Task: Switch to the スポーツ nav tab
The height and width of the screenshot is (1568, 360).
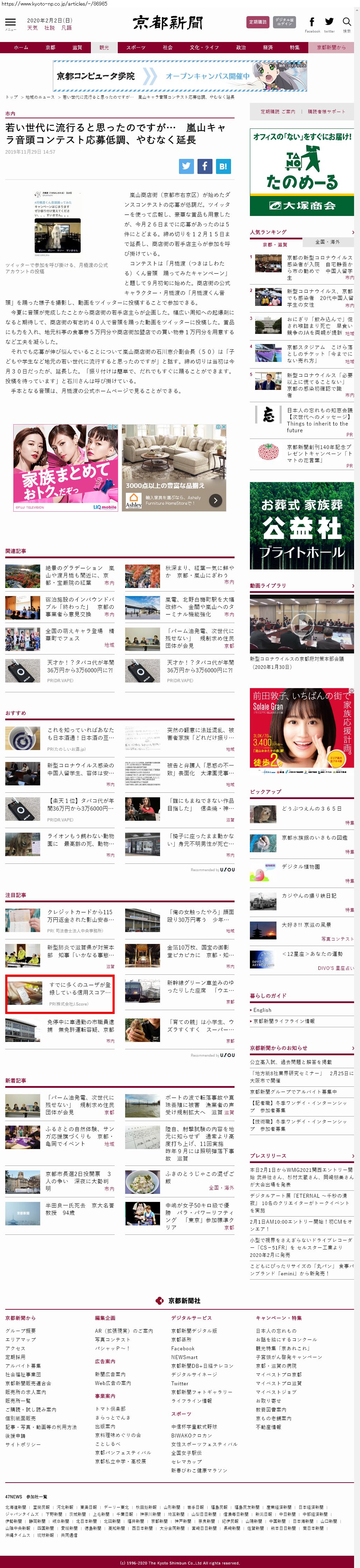Action: click(x=136, y=47)
